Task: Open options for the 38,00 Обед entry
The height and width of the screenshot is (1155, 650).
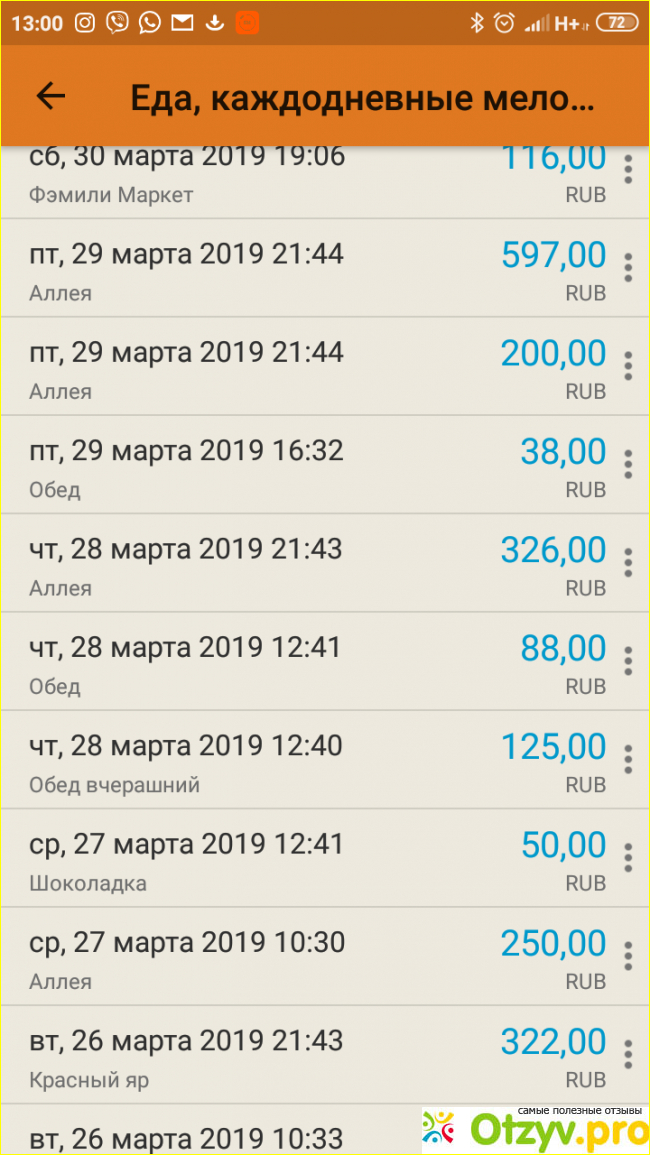Action: 628,464
